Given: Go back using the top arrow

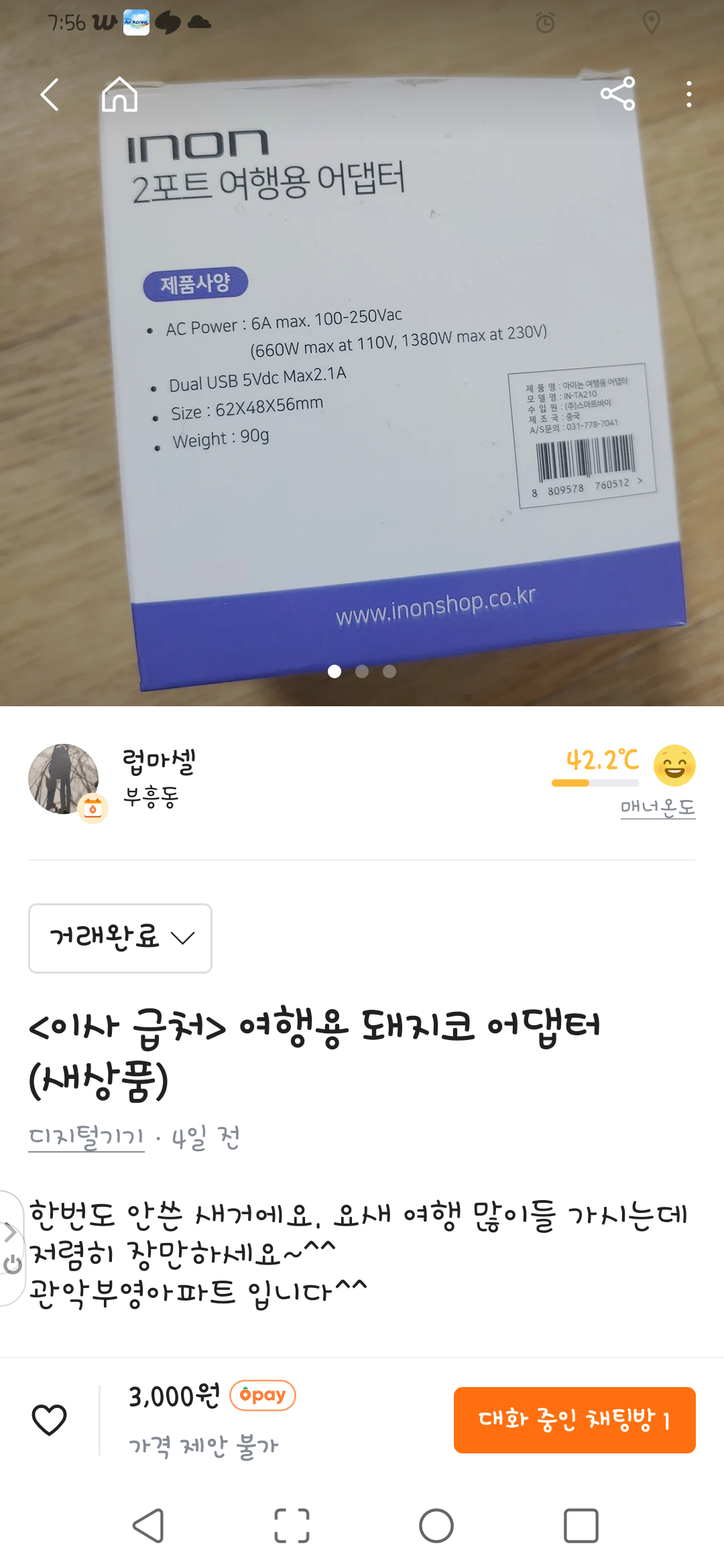Looking at the screenshot, I should [50, 94].
